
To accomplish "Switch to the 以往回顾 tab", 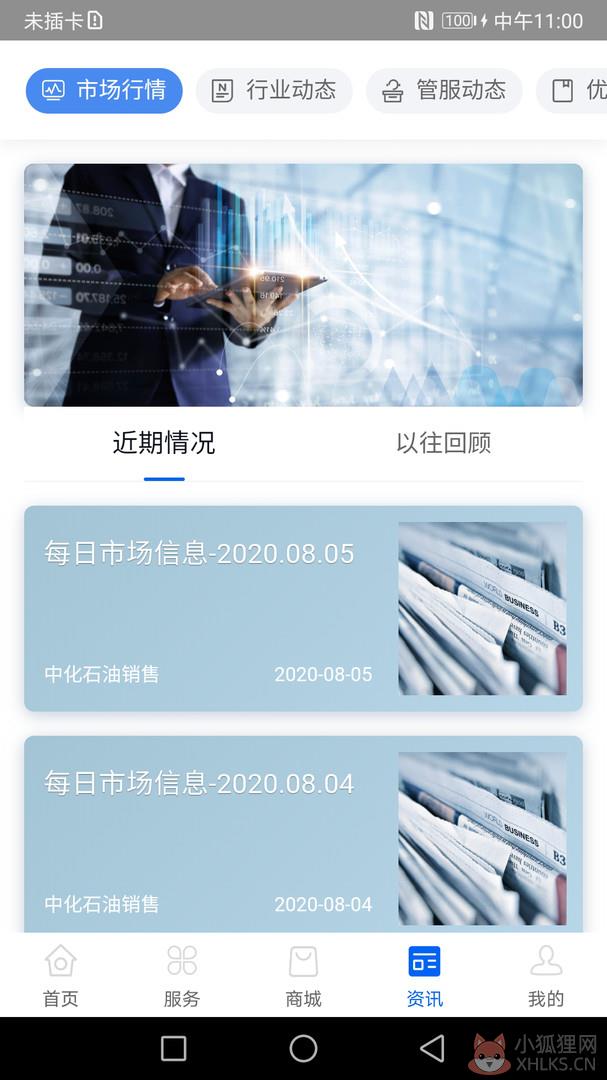I will coord(443,443).
